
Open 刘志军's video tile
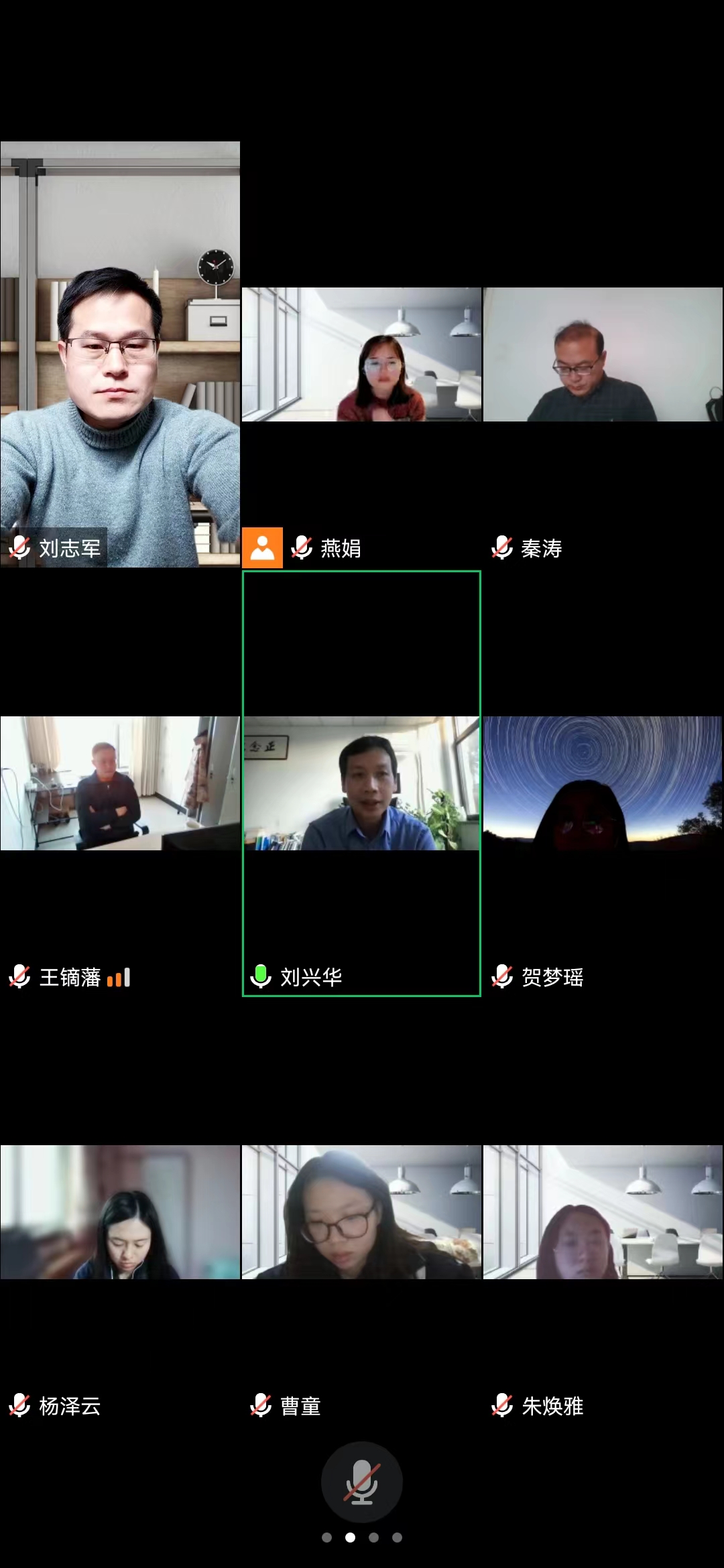(x=120, y=354)
